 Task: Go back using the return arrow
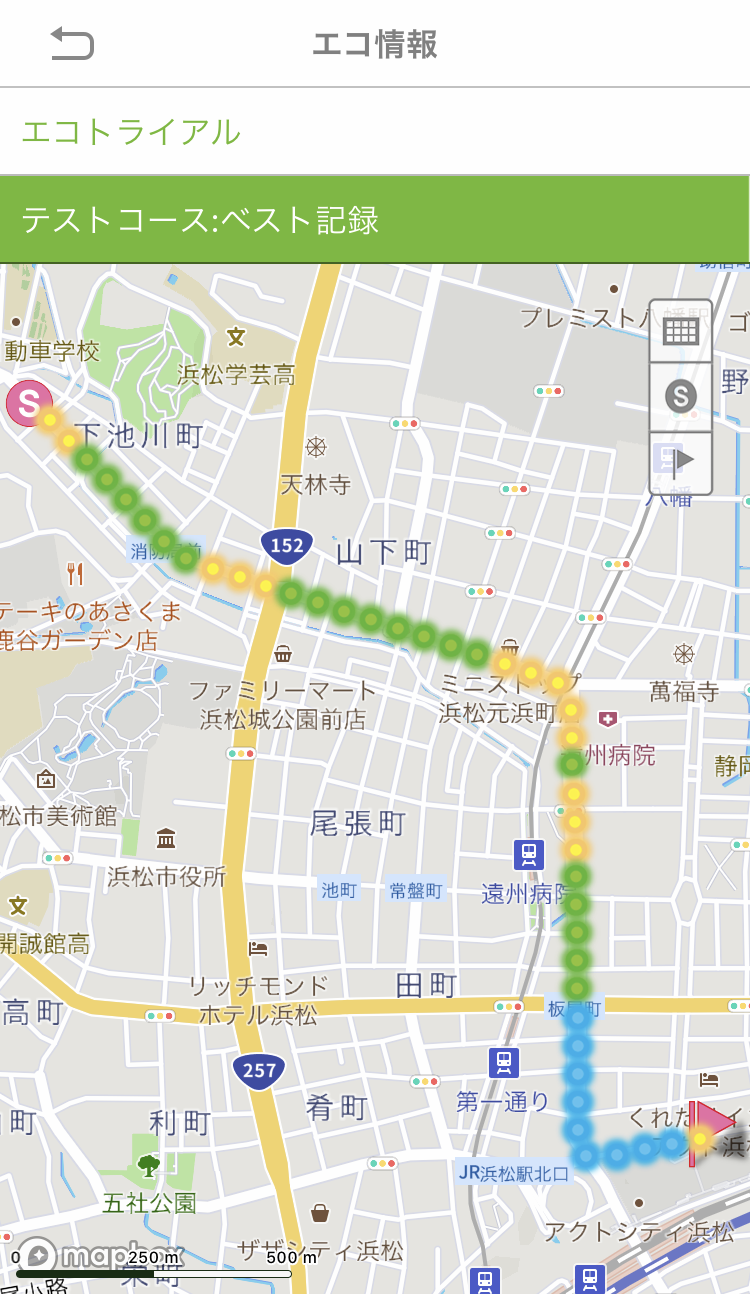(72, 44)
